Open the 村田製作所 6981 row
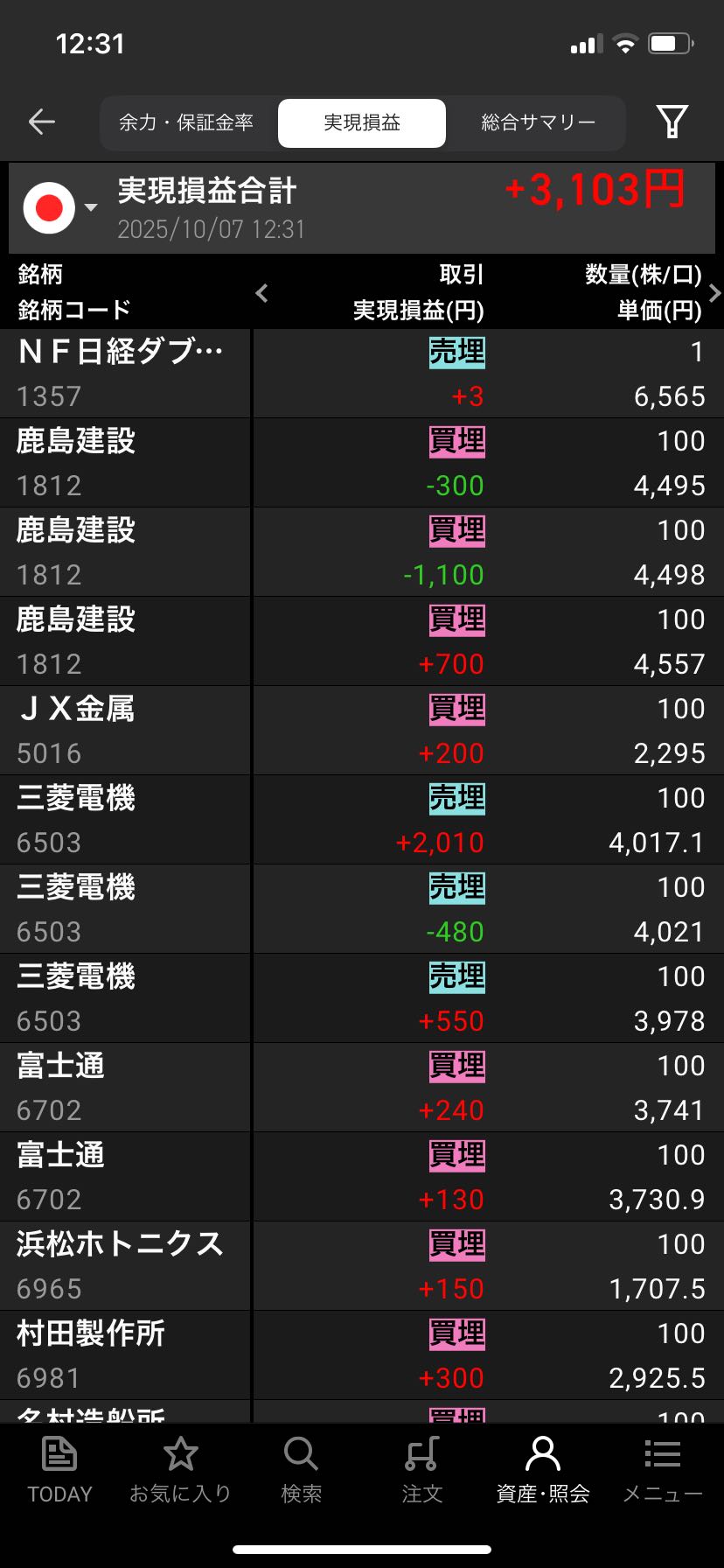The width and height of the screenshot is (724, 1568). click(x=361, y=1355)
